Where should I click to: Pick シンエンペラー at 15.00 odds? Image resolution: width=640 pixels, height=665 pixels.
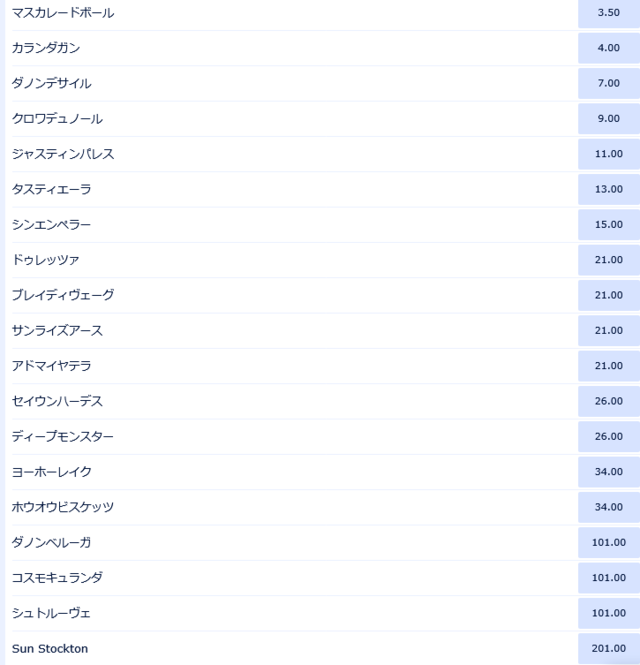coord(608,225)
